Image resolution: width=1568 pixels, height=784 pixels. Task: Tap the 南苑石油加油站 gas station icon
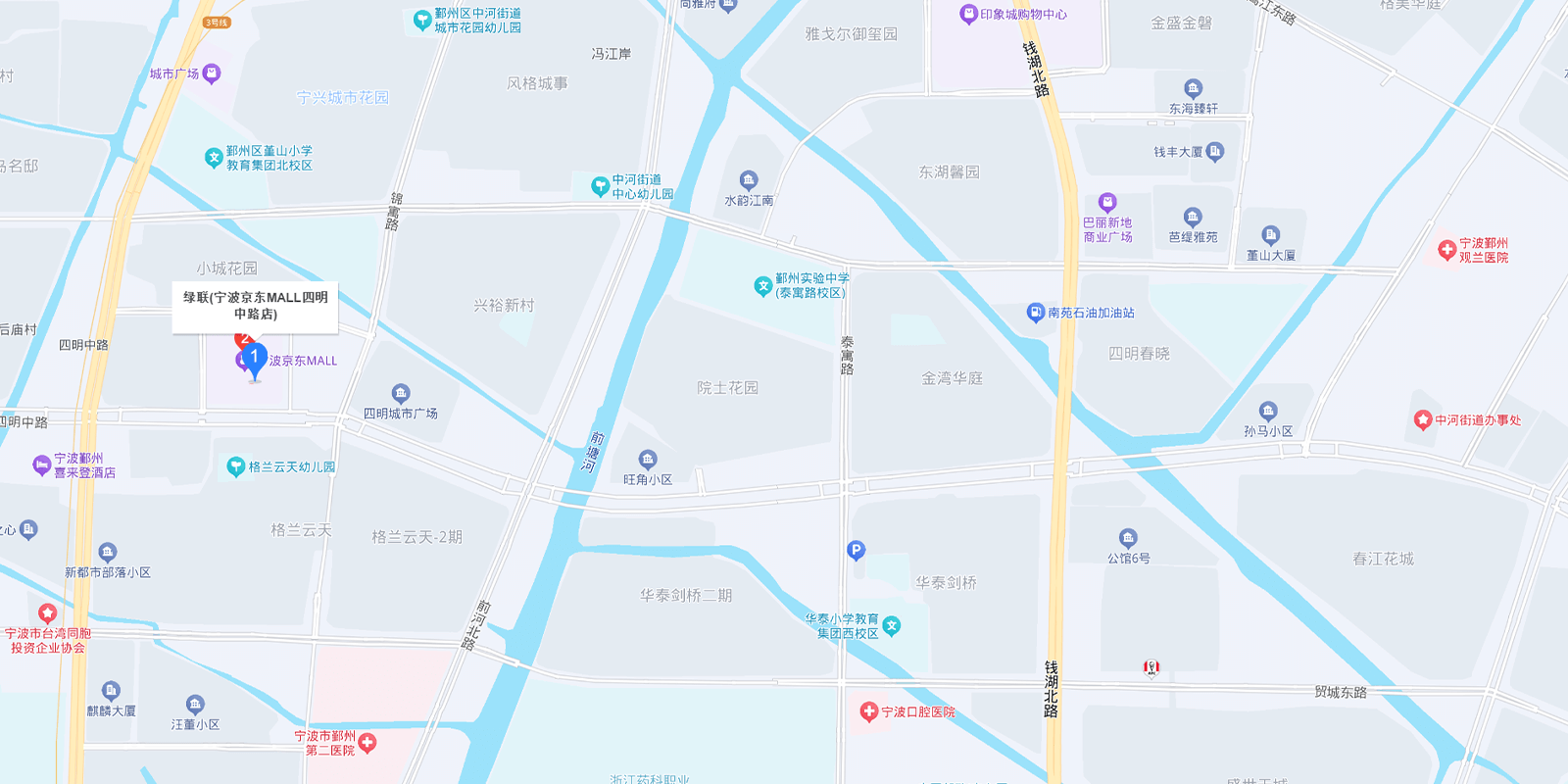[x=1035, y=313]
